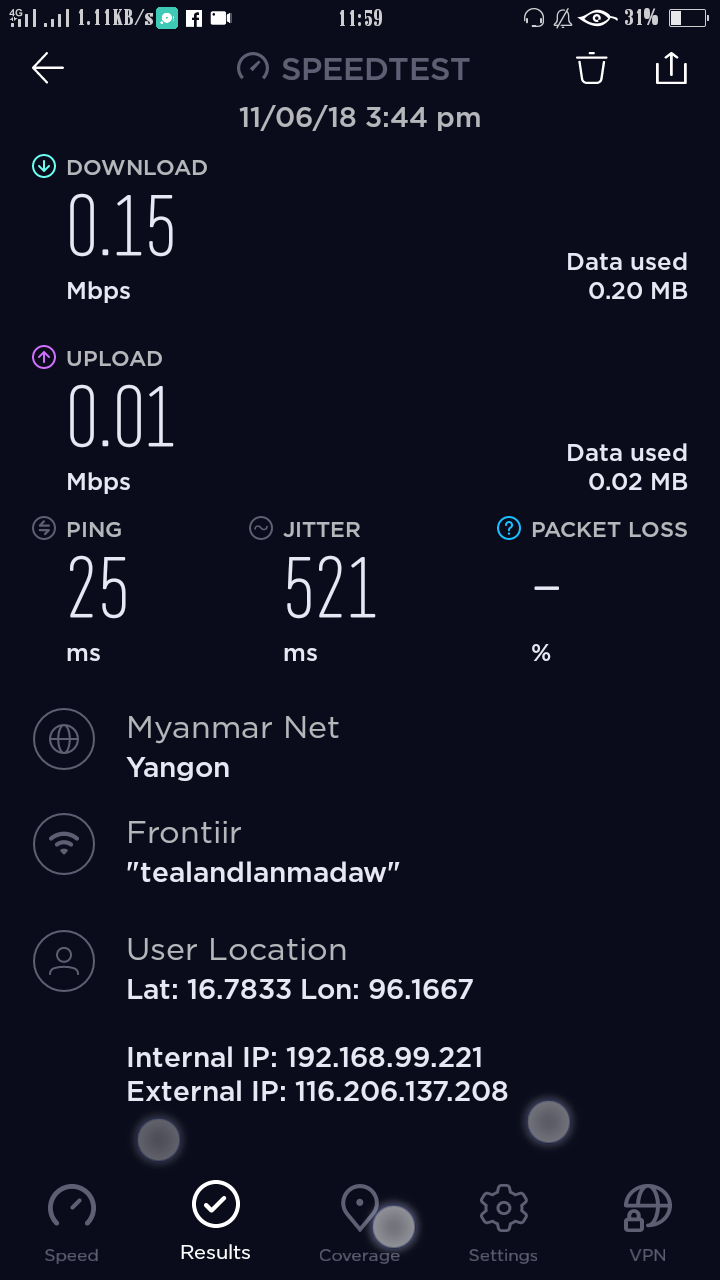Image resolution: width=720 pixels, height=1280 pixels.
Task: Delete this speed test result
Action: [591, 68]
